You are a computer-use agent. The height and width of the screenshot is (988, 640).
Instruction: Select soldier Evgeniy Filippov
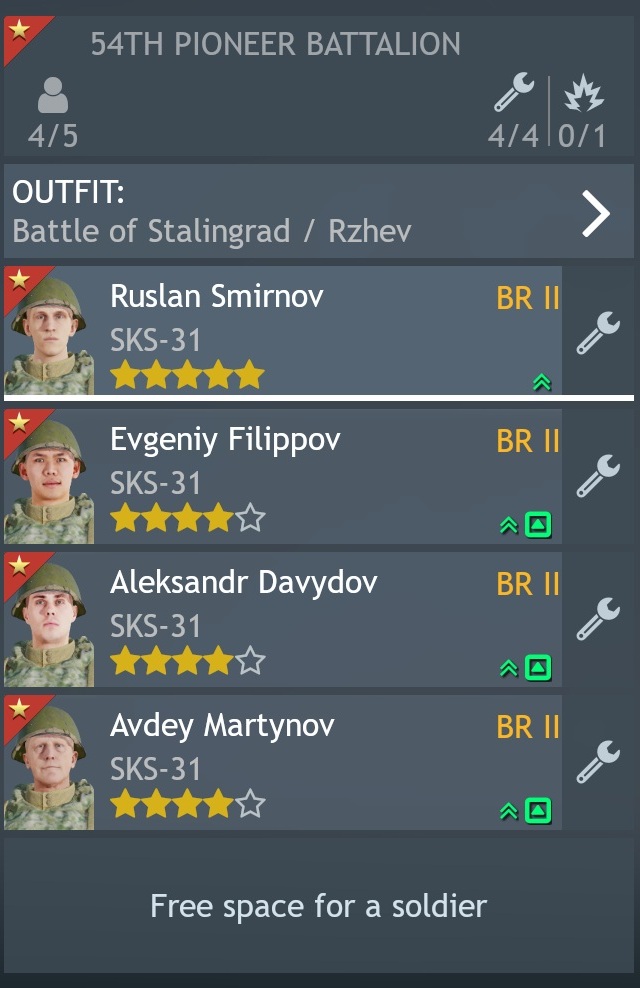pos(283,475)
